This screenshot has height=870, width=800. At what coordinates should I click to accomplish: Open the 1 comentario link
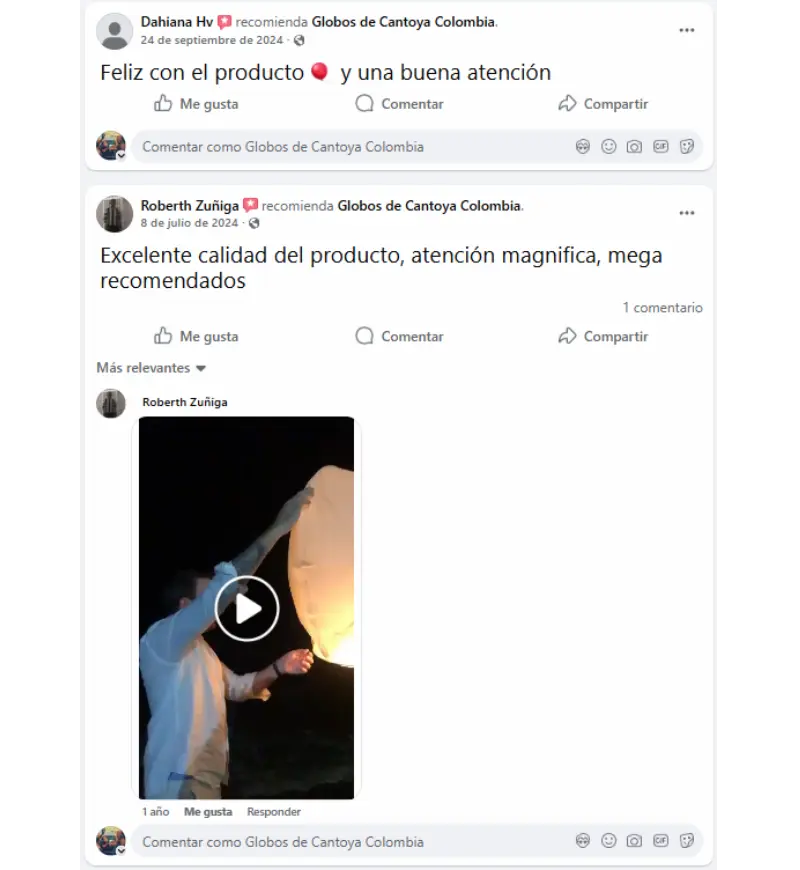662,308
